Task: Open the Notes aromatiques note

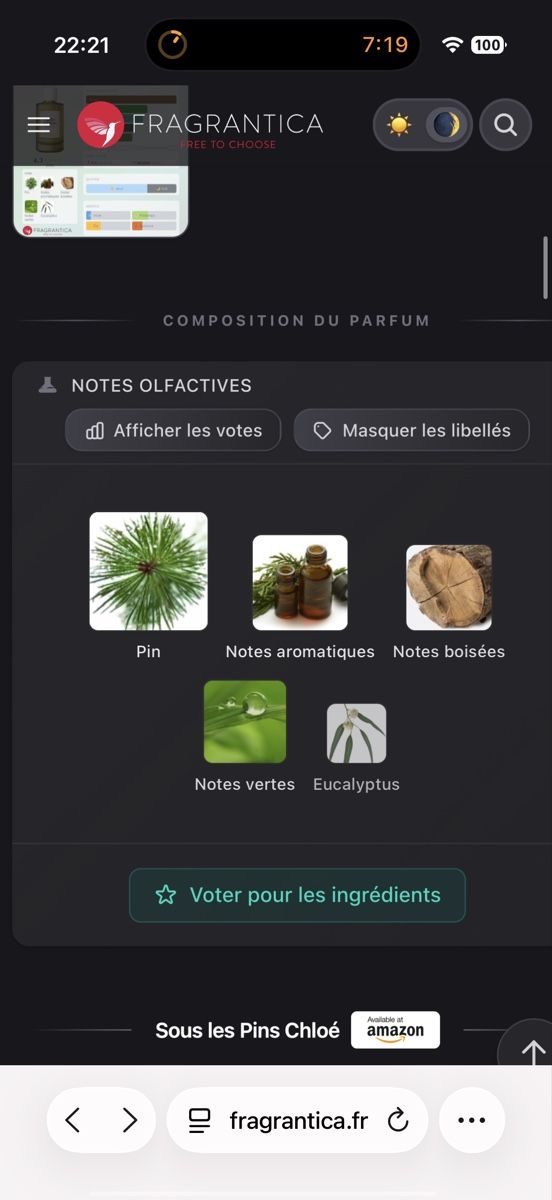Action: point(300,597)
